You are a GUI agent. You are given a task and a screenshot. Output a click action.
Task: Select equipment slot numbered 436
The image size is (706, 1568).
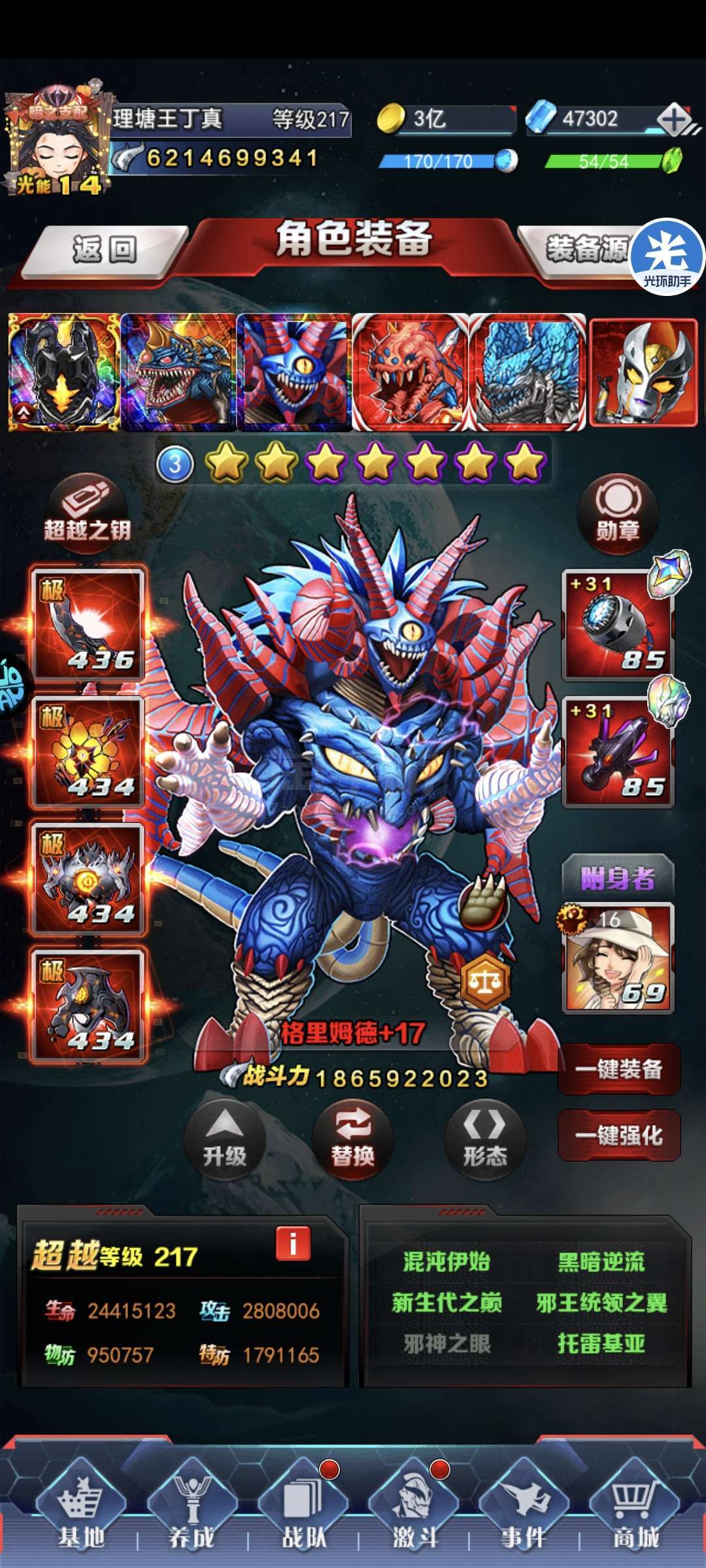point(88,623)
